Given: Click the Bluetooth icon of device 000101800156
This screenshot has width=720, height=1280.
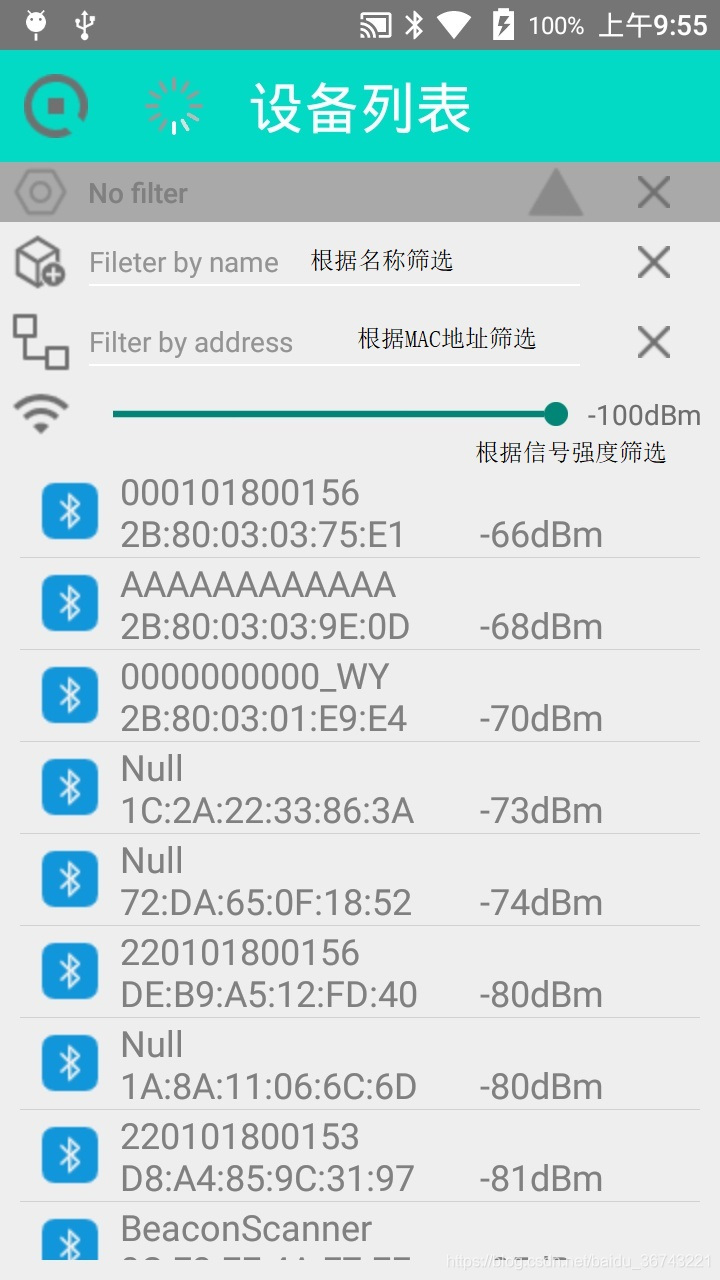Looking at the screenshot, I should [x=69, y=510].
